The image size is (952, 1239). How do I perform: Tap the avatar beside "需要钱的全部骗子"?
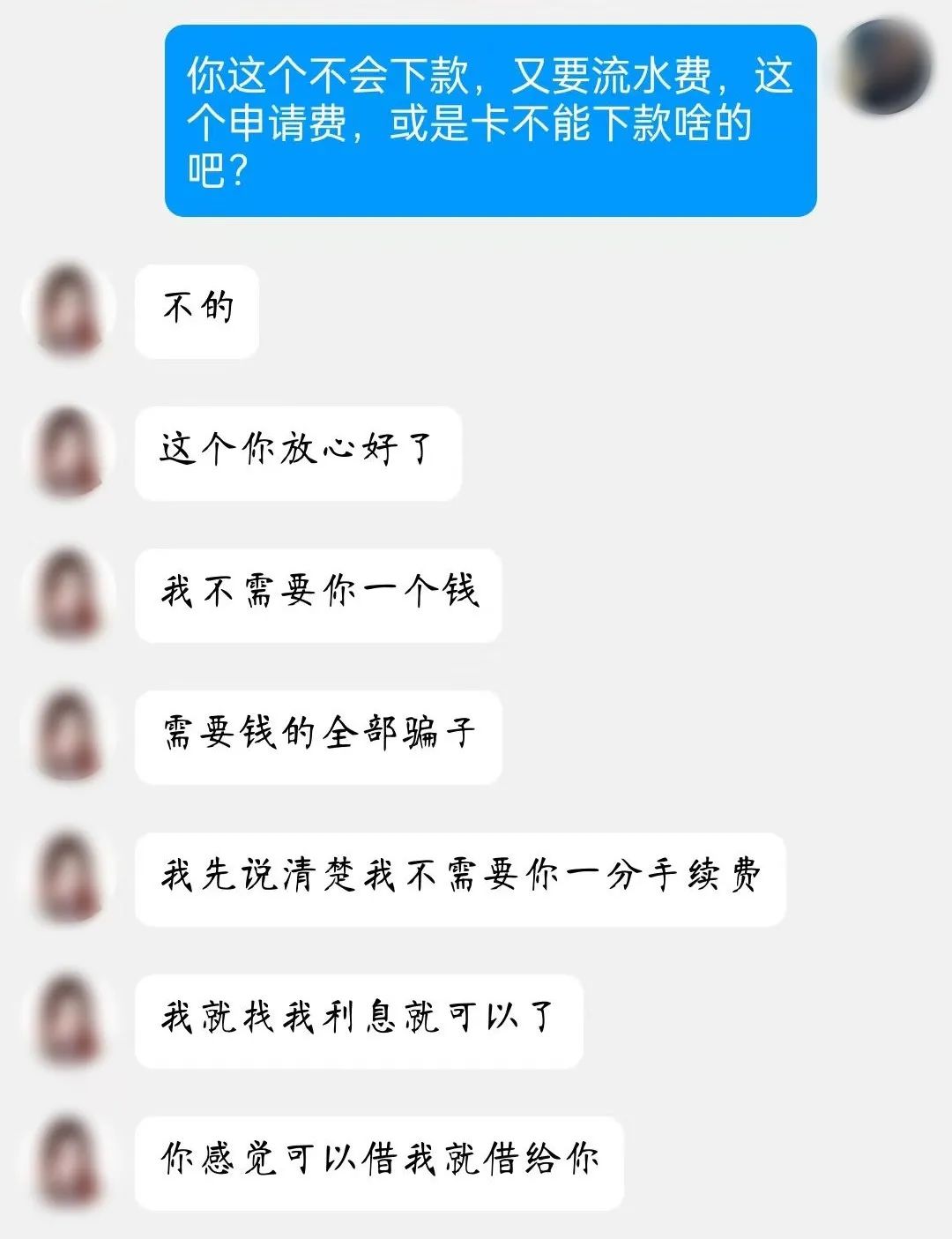coord(69,736)
